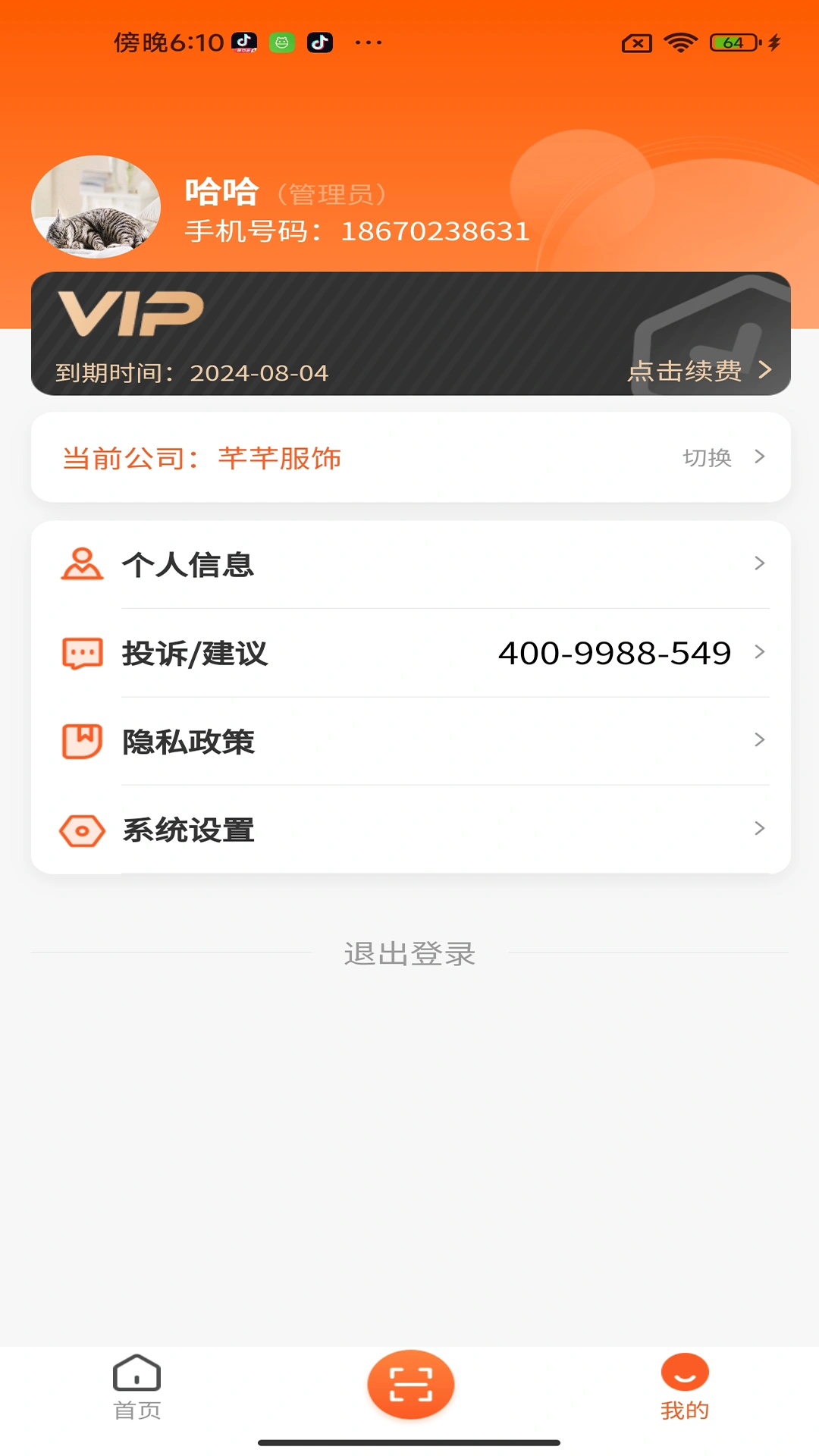Viewport: 819px width, 1456px height.
Task: Click 点击续费 to renew VIP
Action: click(x=685, y=372)
